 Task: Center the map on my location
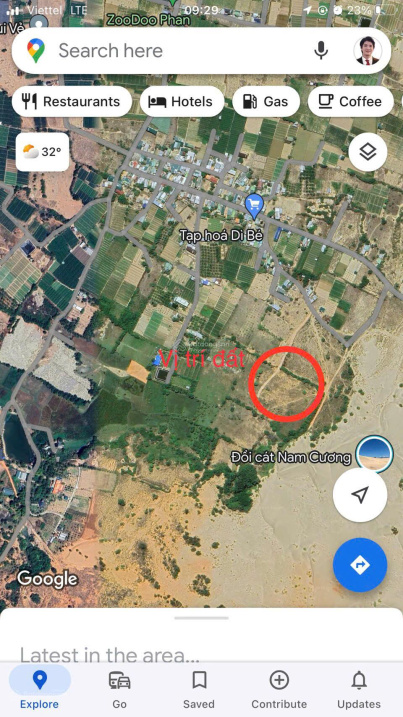[x=360, y=495]
